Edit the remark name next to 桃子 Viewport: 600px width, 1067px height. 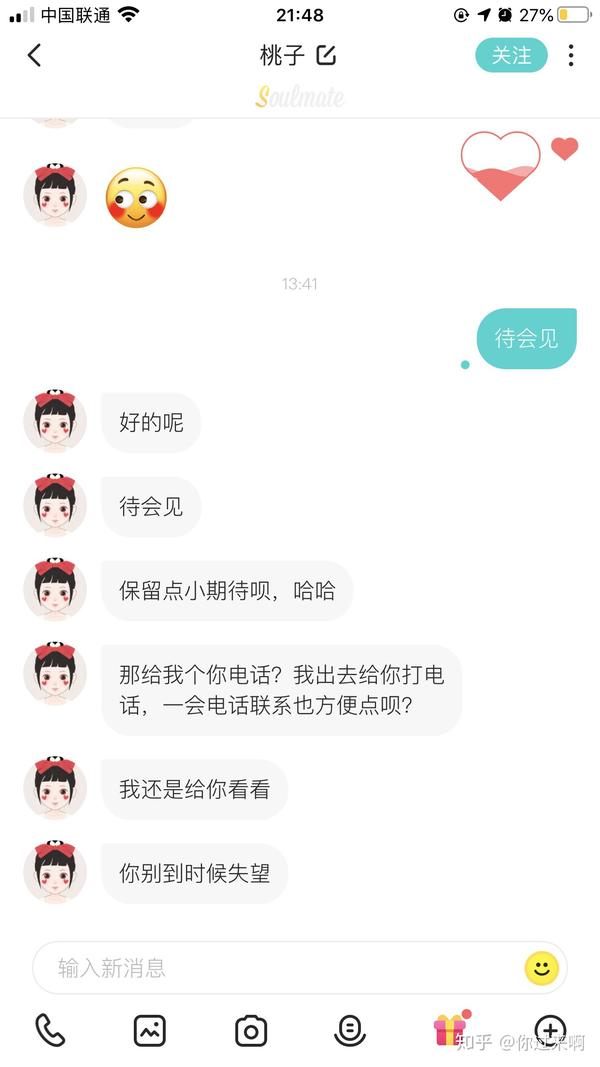(326, 56)
